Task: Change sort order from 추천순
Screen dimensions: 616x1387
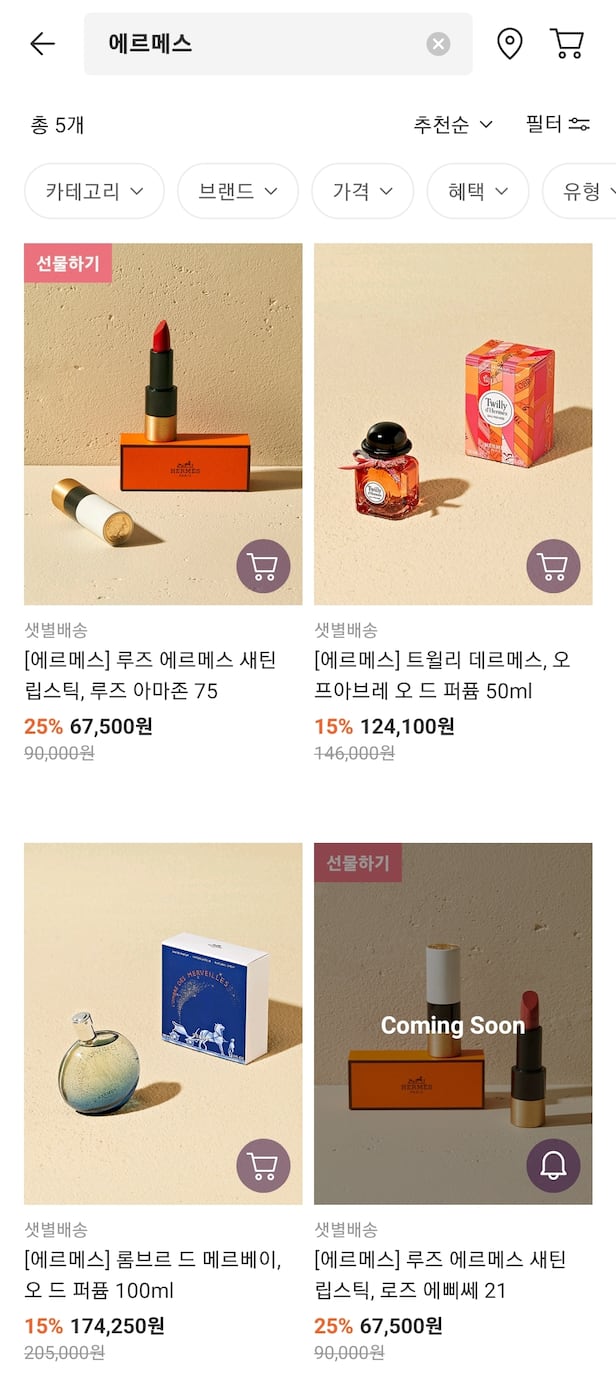Action: [x=453, y=124]
